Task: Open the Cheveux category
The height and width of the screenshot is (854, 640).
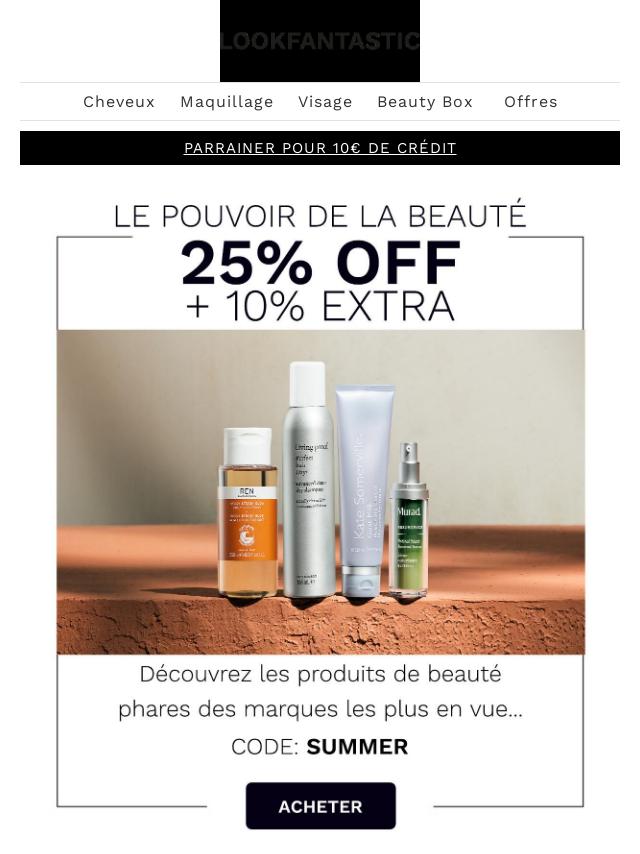Action: coord(119,102)
